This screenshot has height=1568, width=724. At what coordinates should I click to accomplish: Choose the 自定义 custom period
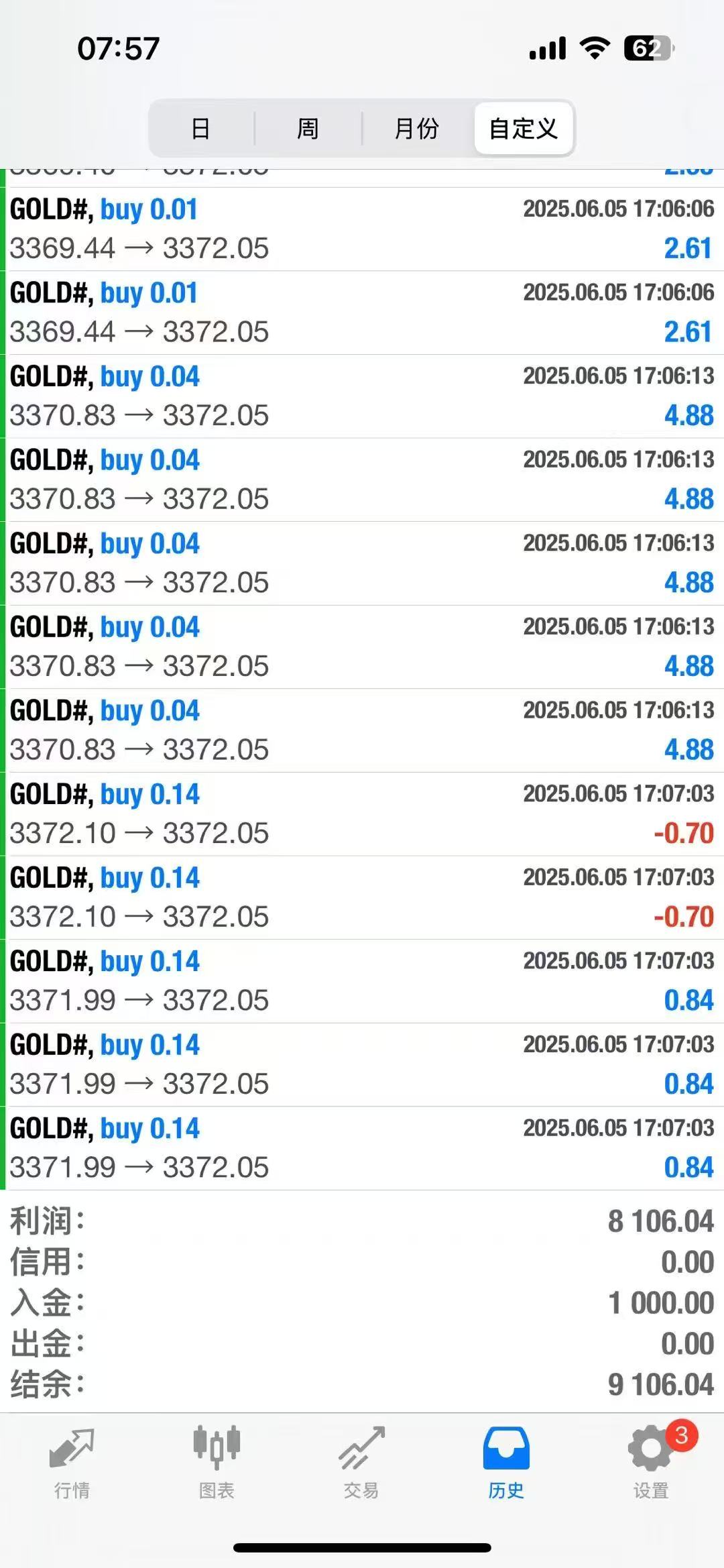524,128
